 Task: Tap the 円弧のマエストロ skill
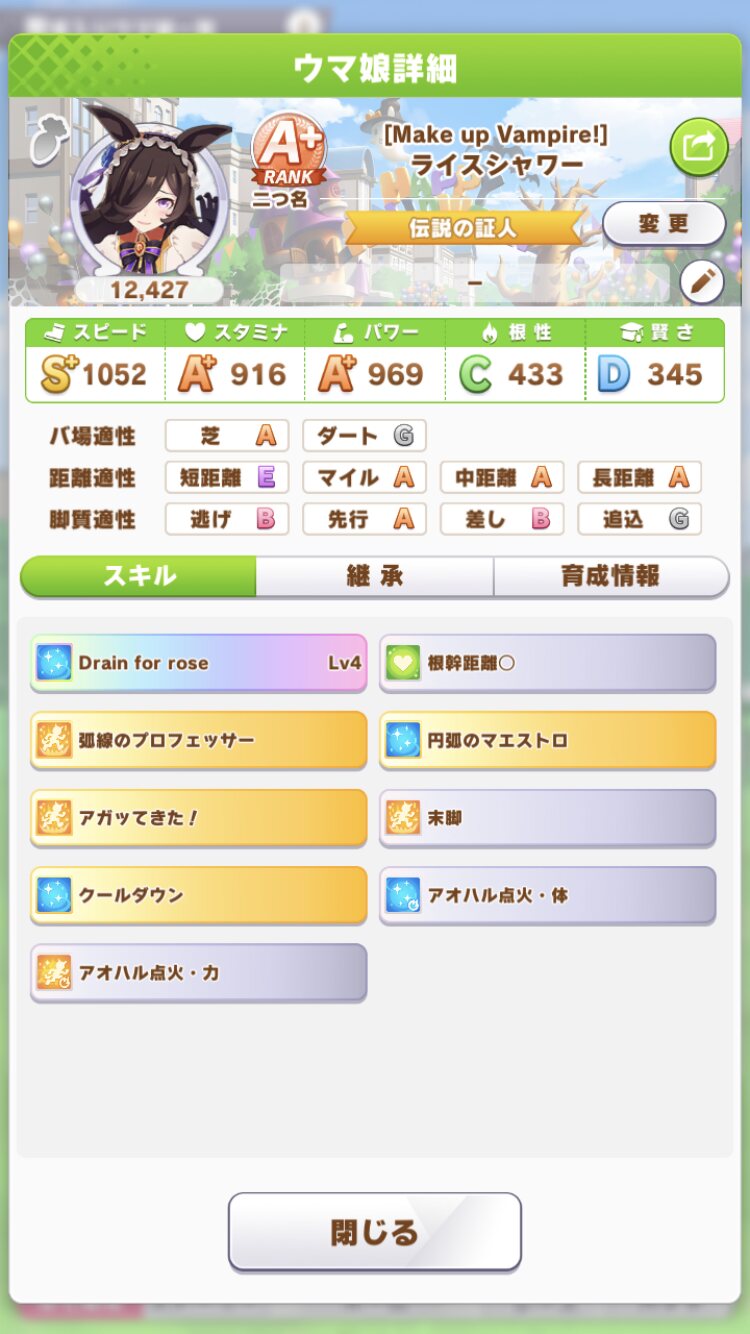click(x=548, y=741)
